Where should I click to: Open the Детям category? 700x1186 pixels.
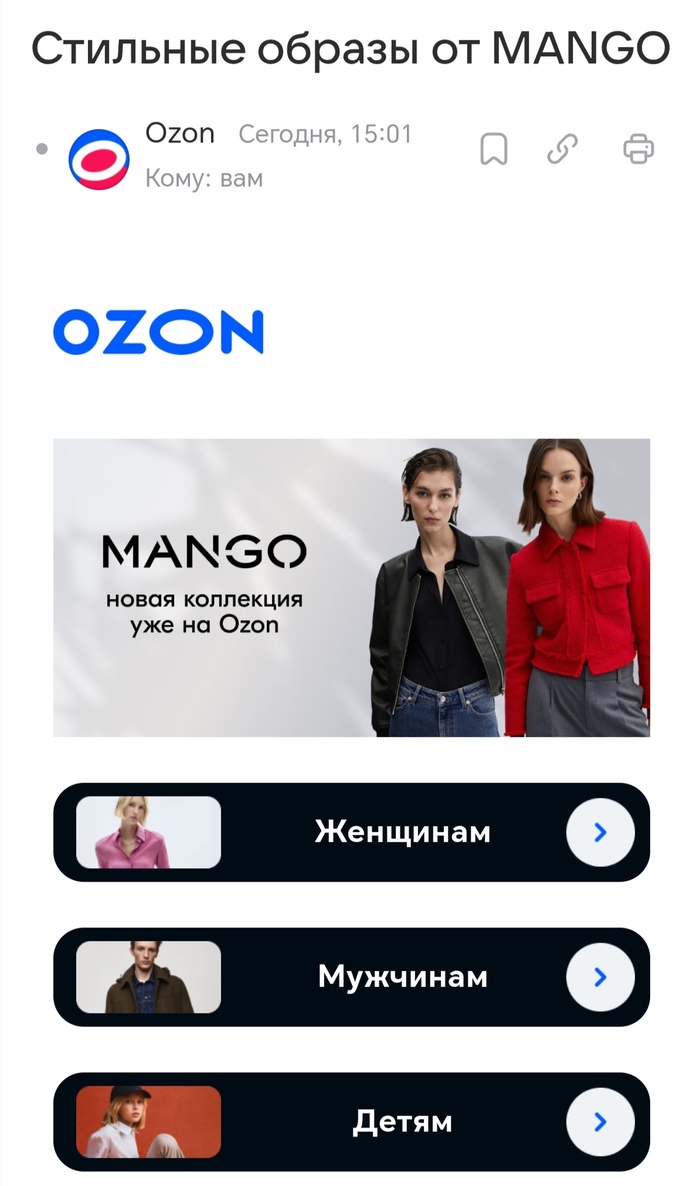coord(351,1122)
